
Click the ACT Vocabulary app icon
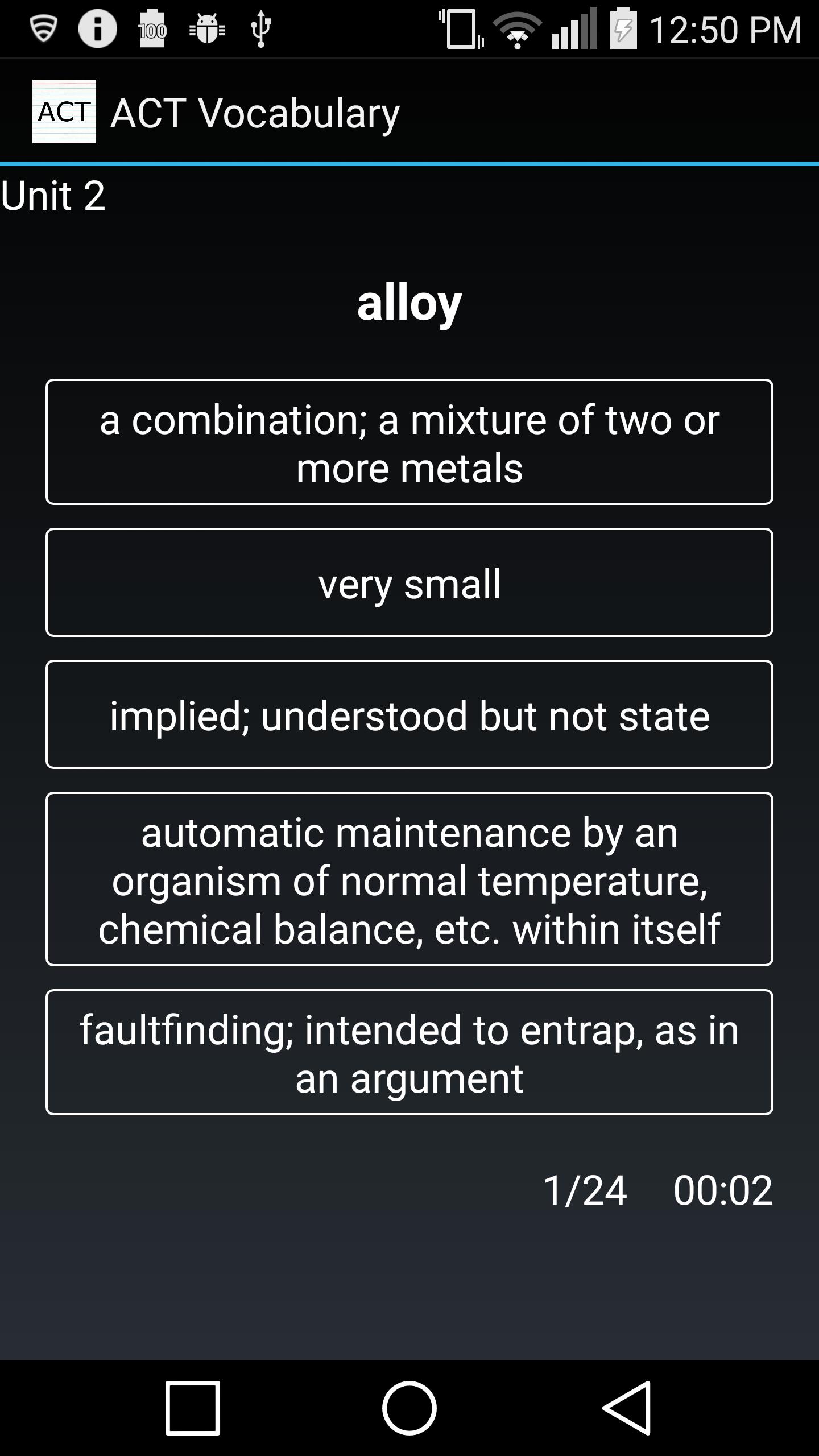[x=64, y=111]
